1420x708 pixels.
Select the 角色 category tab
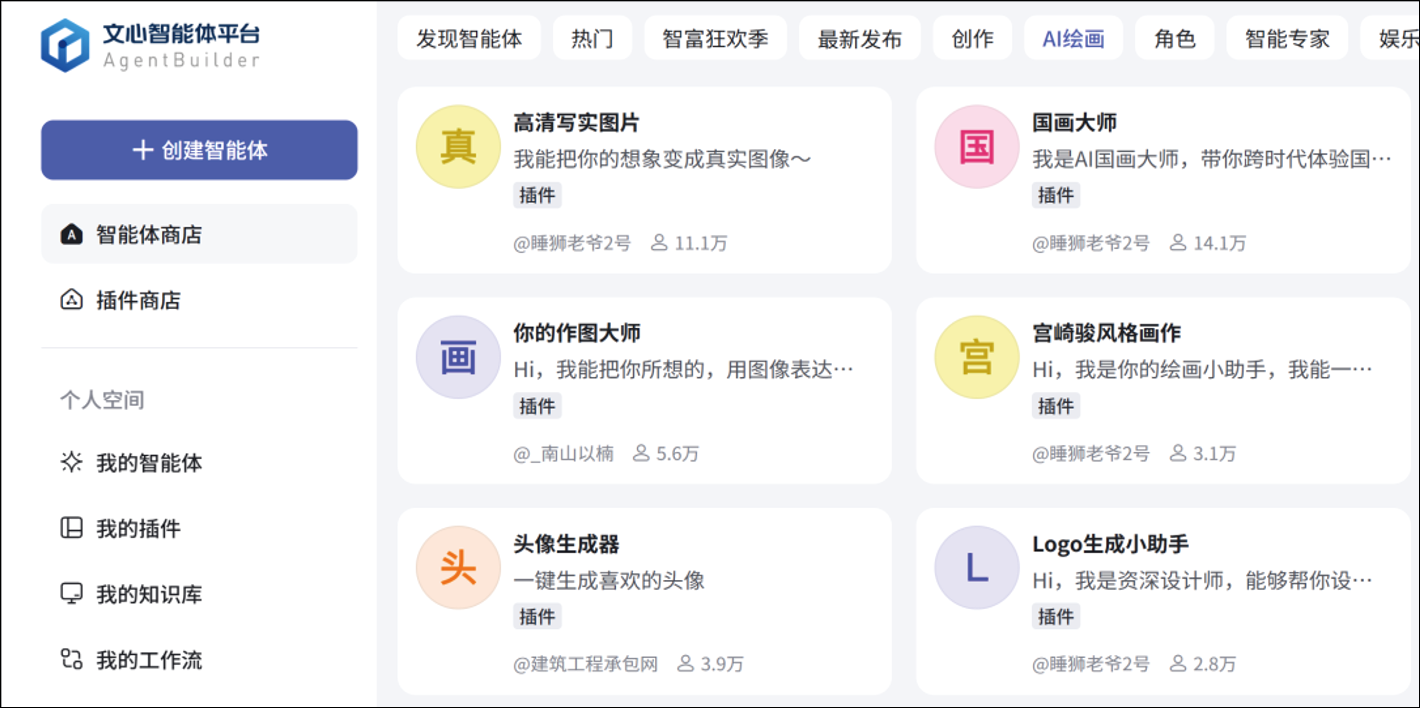pyautogui.click(x=1175, y=39)
